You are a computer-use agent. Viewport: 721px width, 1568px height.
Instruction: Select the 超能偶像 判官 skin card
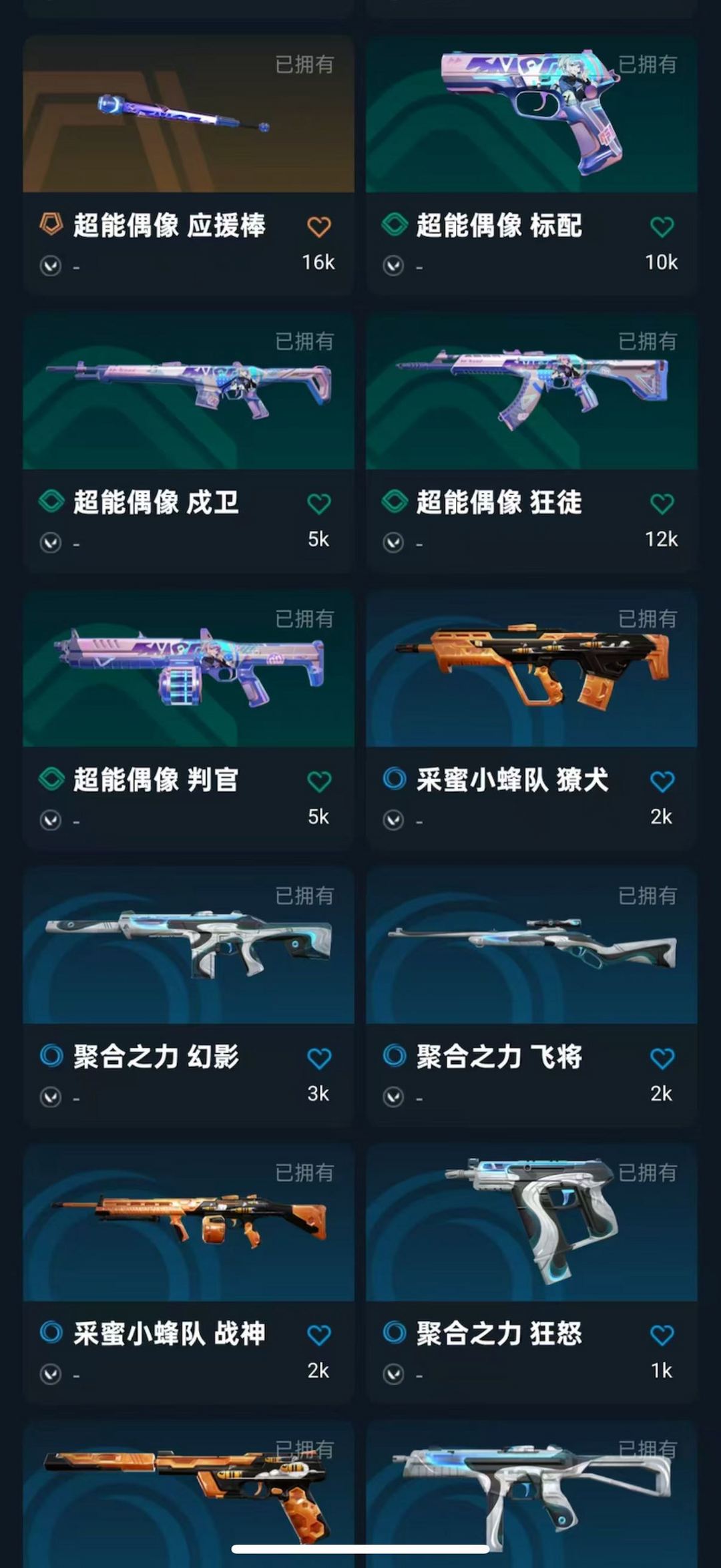[x=188, y=719]
